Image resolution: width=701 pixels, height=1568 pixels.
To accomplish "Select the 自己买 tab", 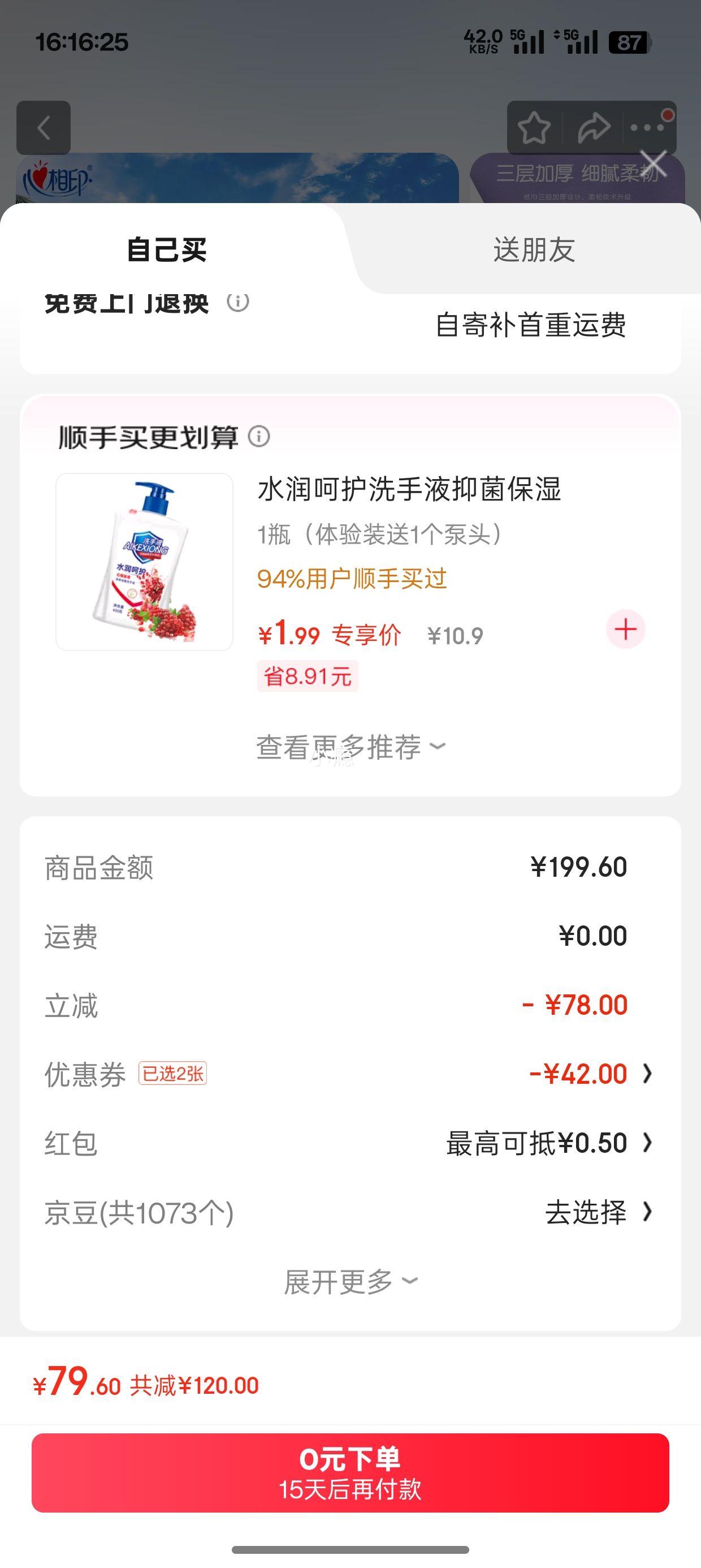I will click(x=167, y=250).
